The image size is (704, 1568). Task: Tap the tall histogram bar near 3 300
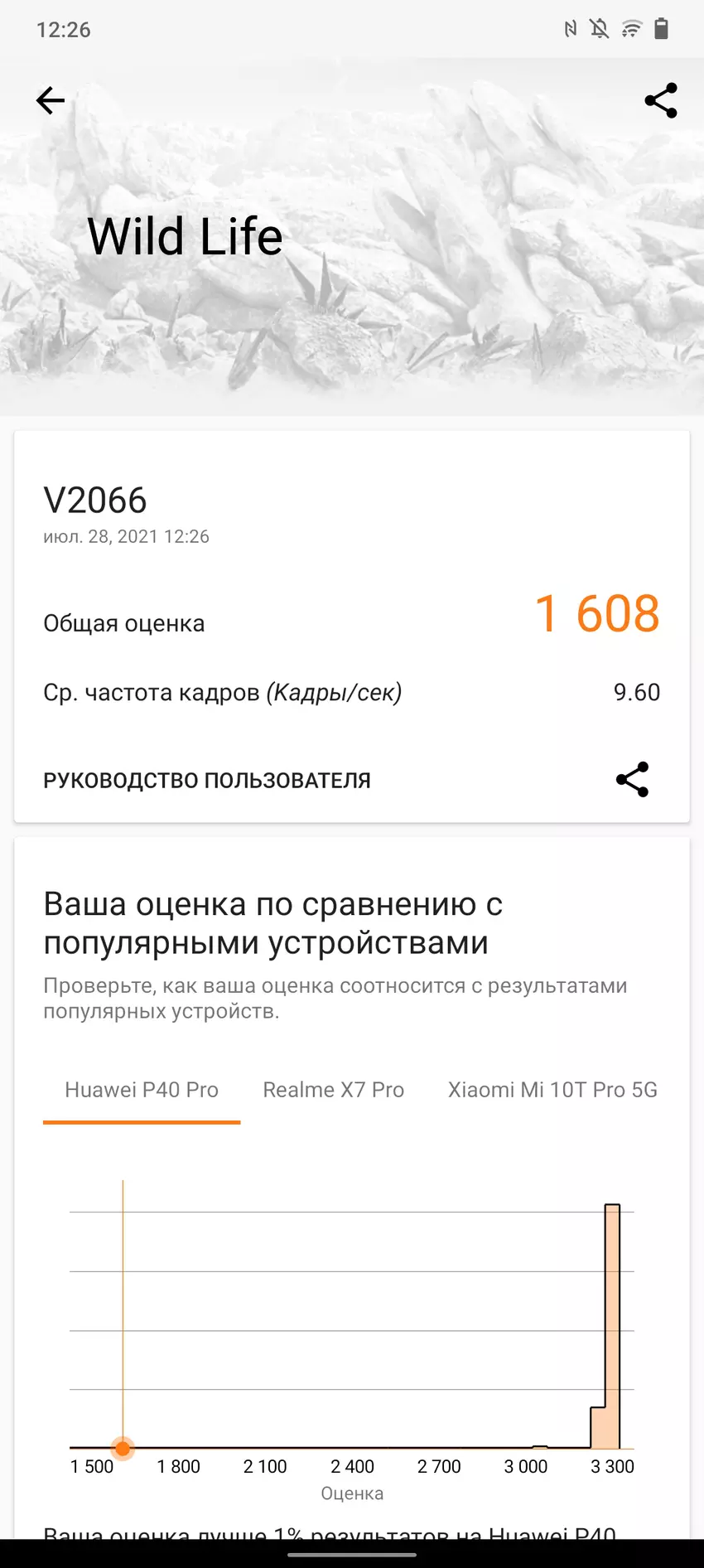pyautogui.click(x=613, y=1326)
